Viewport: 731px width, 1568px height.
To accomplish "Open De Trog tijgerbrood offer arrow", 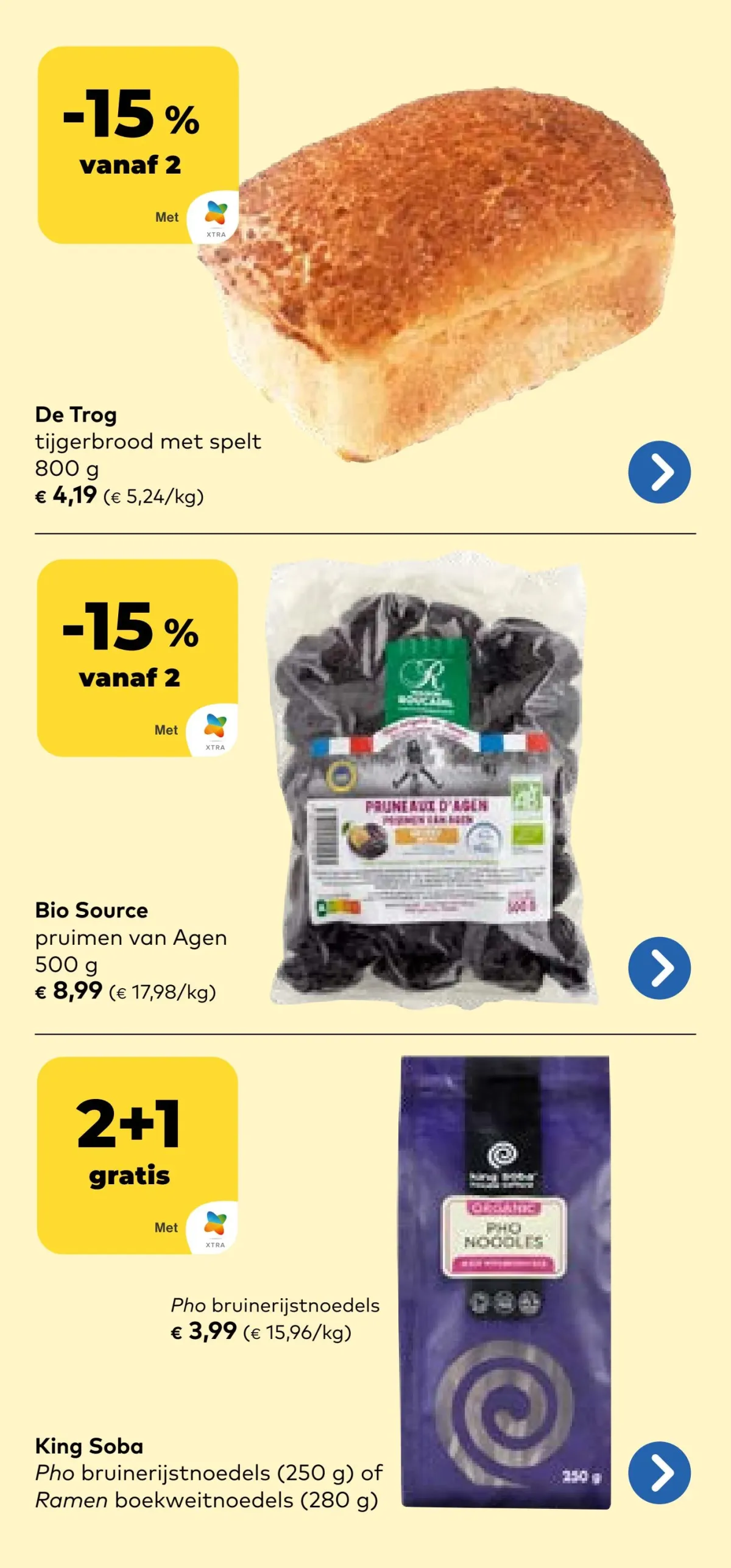I will (x=659, y=472).
